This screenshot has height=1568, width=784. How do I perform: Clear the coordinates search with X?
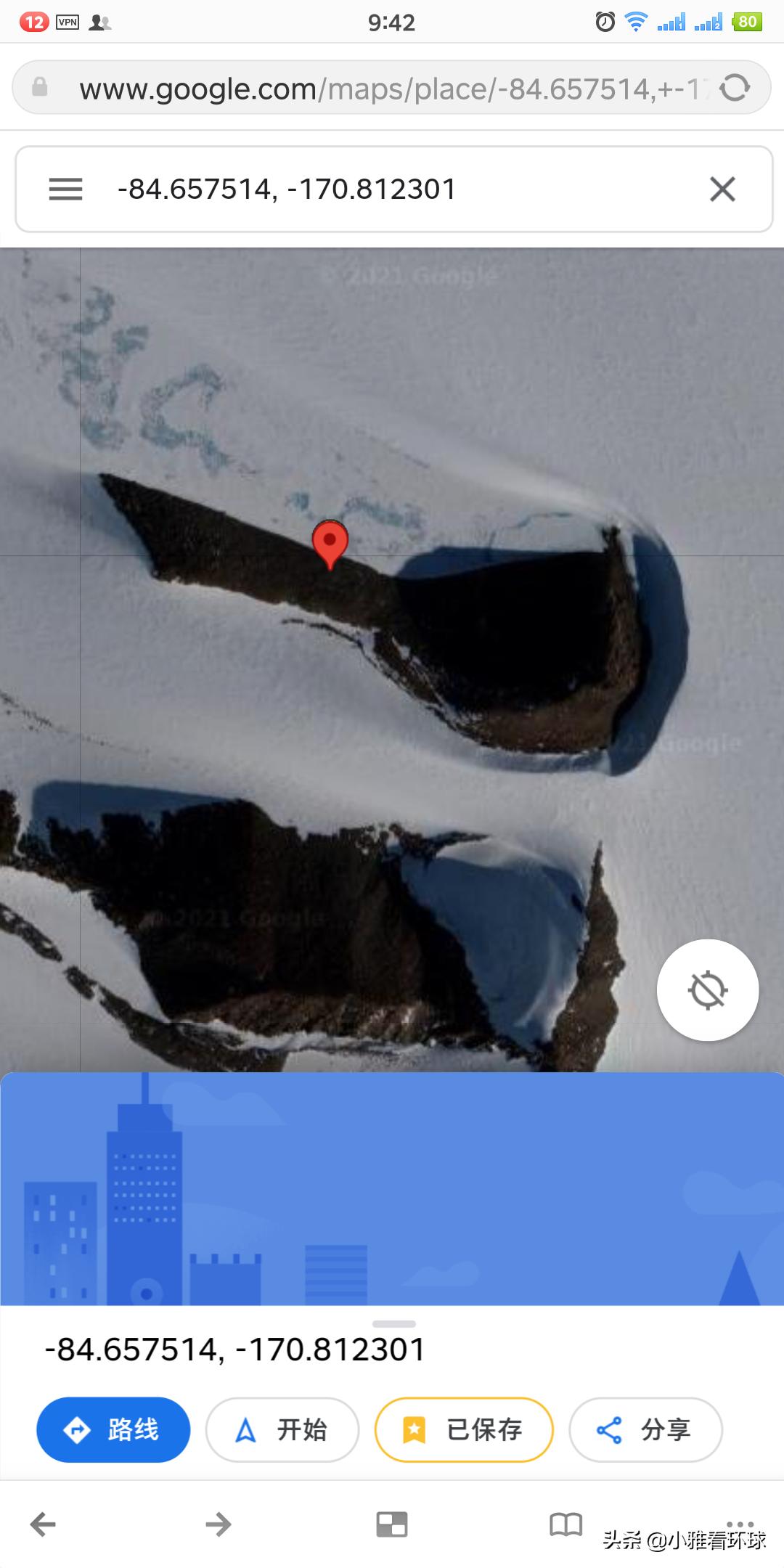[722, 189]
